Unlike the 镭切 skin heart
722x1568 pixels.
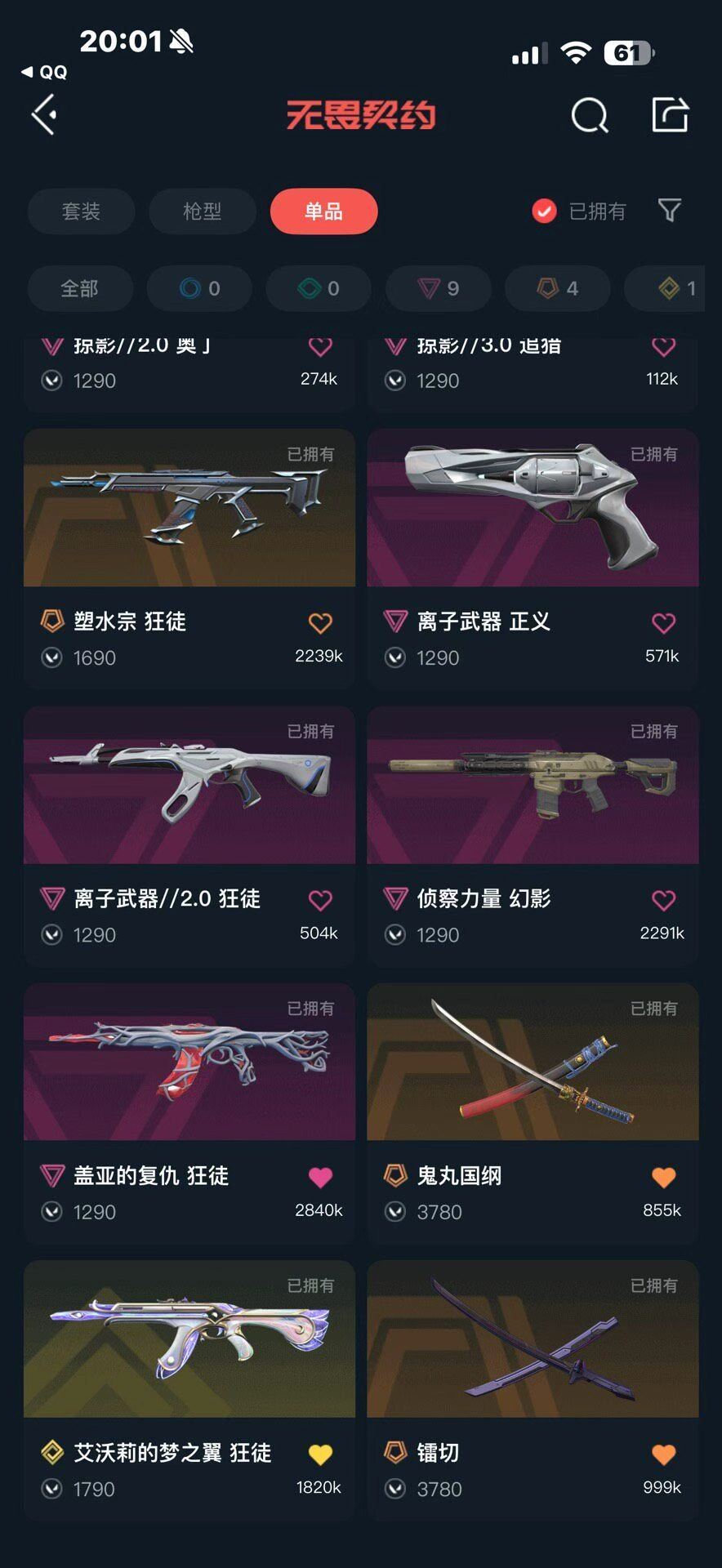pyautogui.click(x=663, y=1454)
